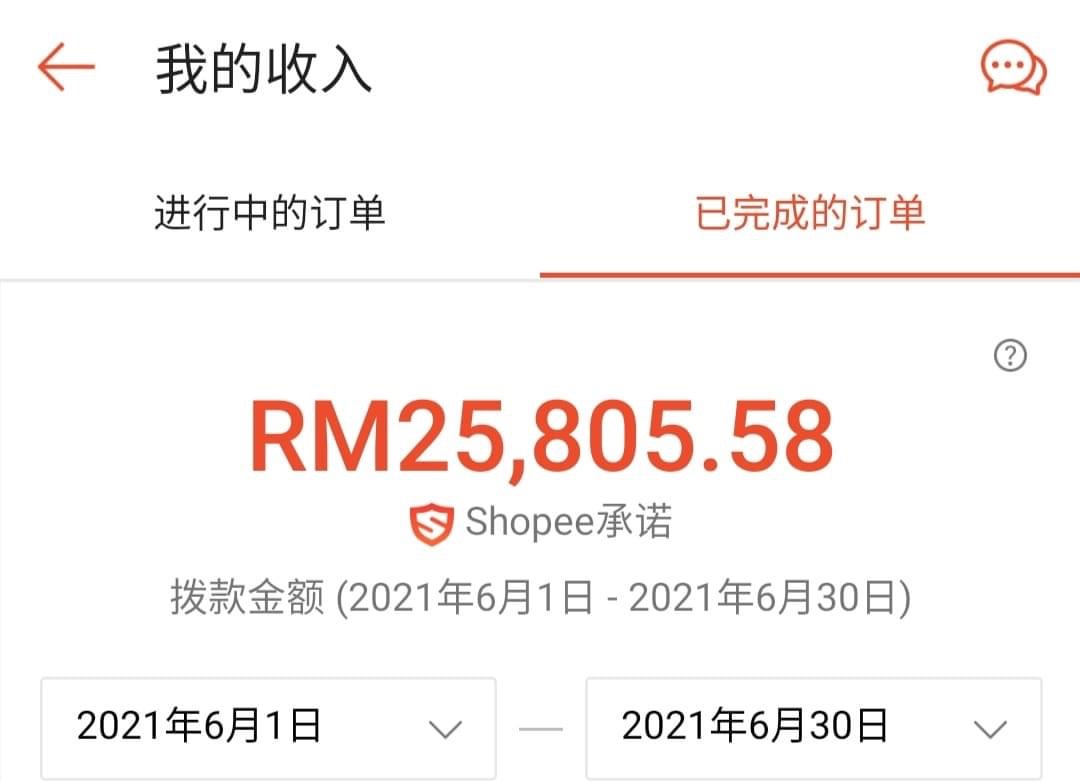Open the chat messages icon
This screenshot has width=1080, height=782.
click(1012, 71)
